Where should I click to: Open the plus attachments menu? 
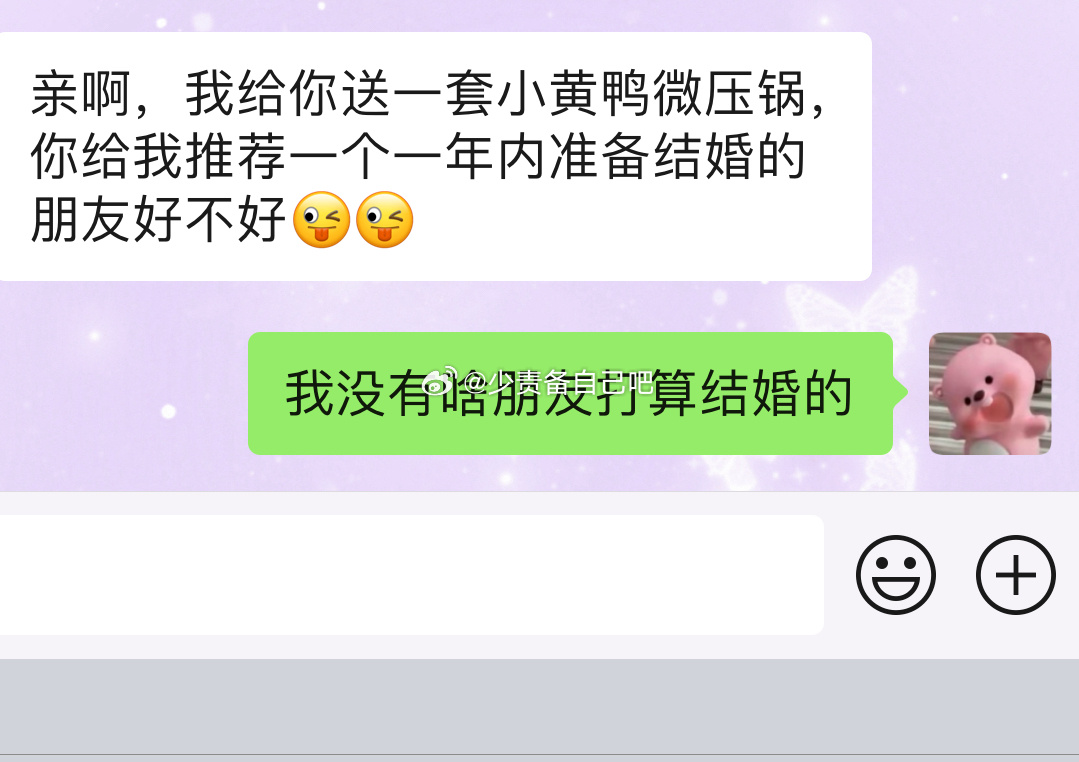point(1015,575)
